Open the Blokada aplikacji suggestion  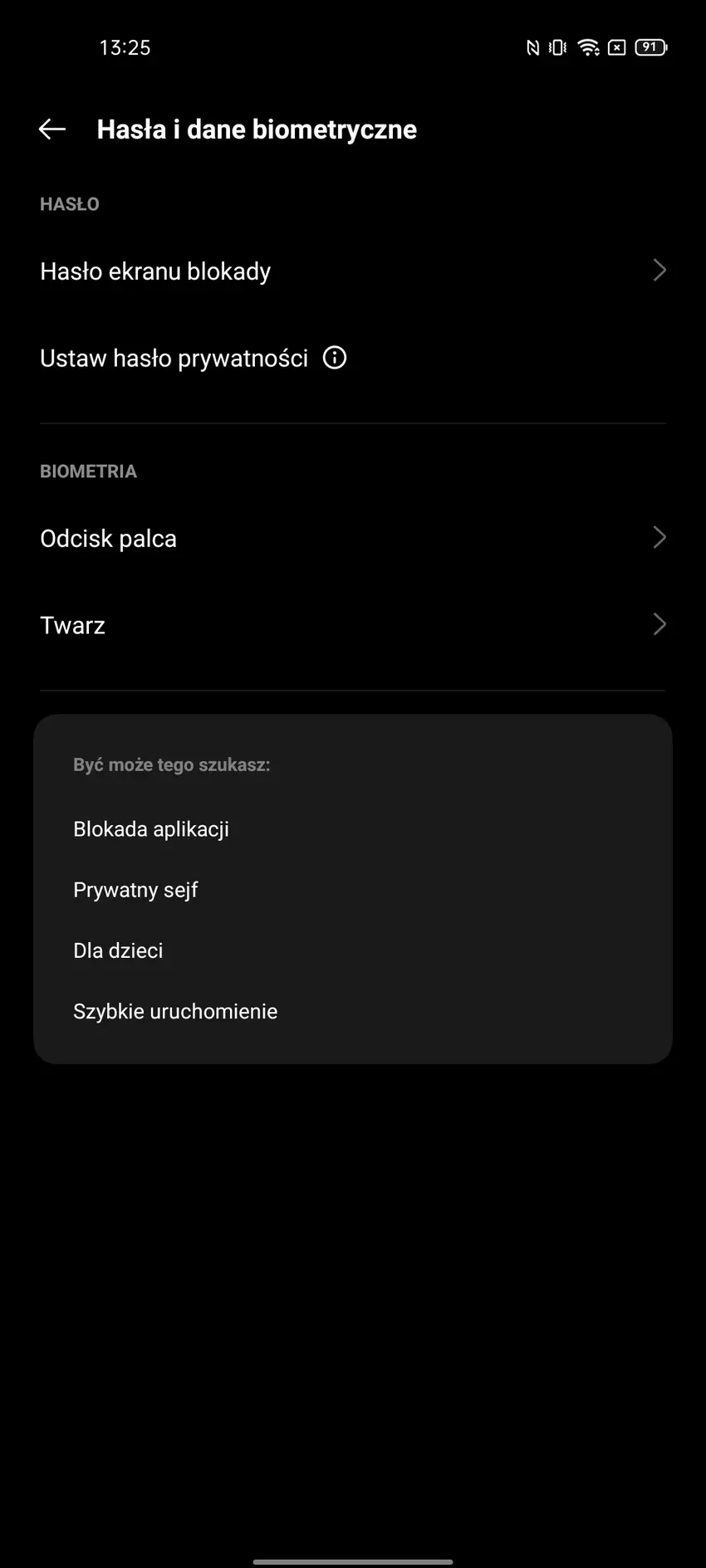point(151,829)
